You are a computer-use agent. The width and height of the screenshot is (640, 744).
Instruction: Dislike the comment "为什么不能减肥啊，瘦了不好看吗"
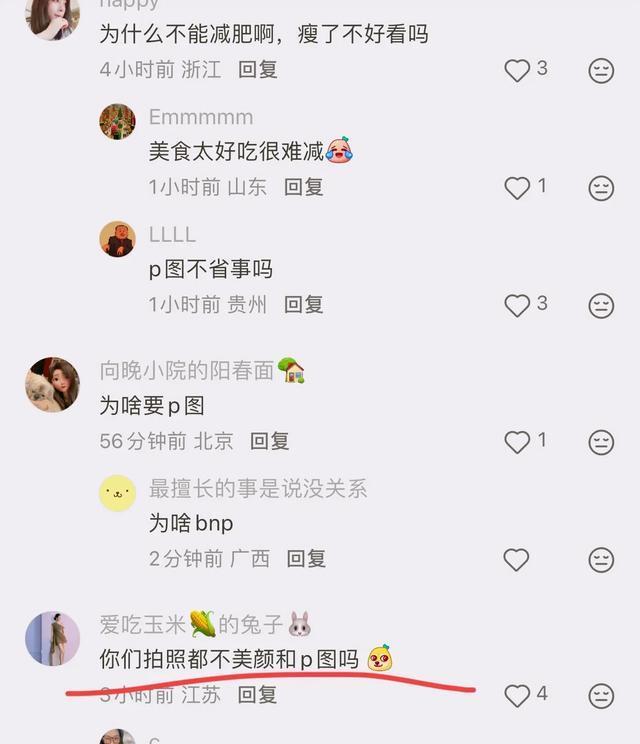click(x=600, y=70)
